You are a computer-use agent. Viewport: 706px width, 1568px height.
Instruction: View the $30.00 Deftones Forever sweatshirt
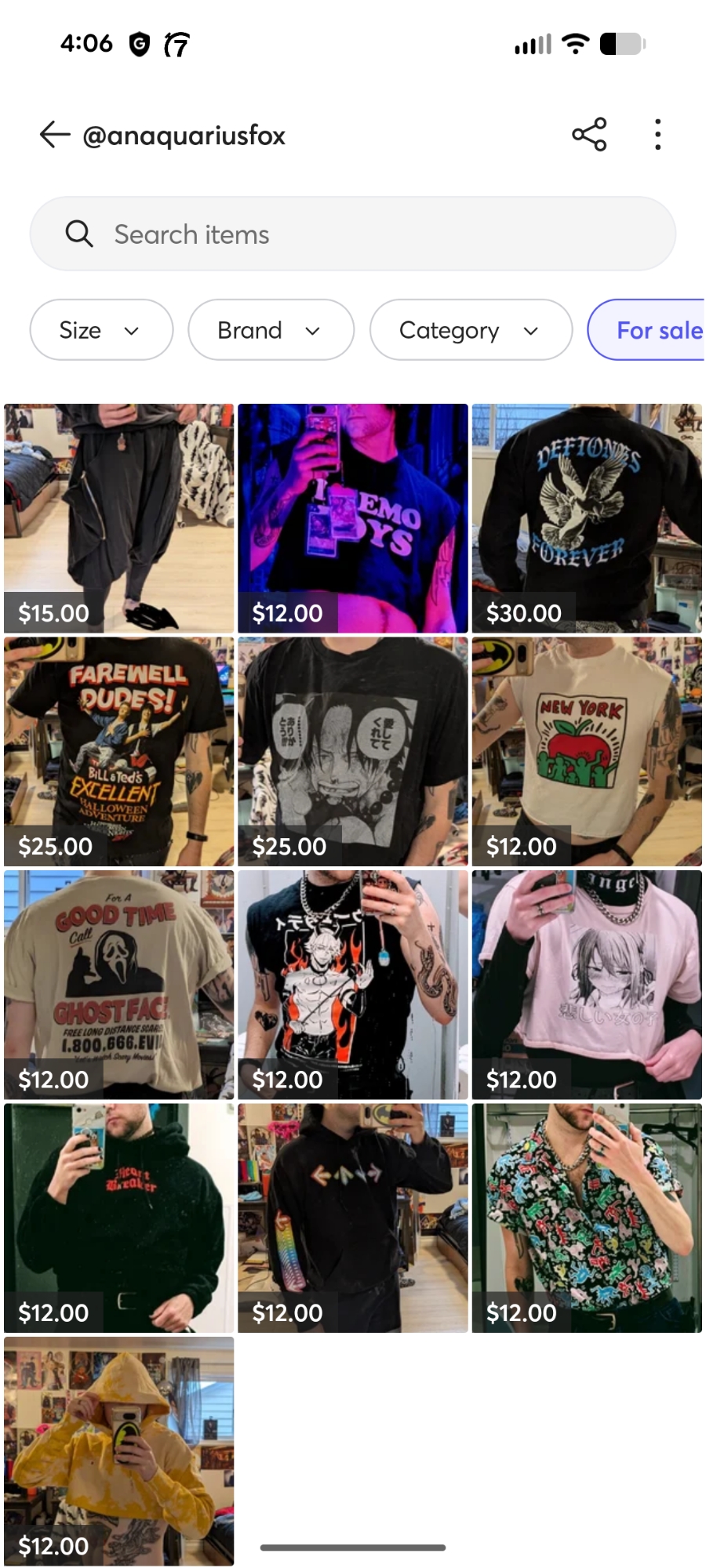pos(586,517)
